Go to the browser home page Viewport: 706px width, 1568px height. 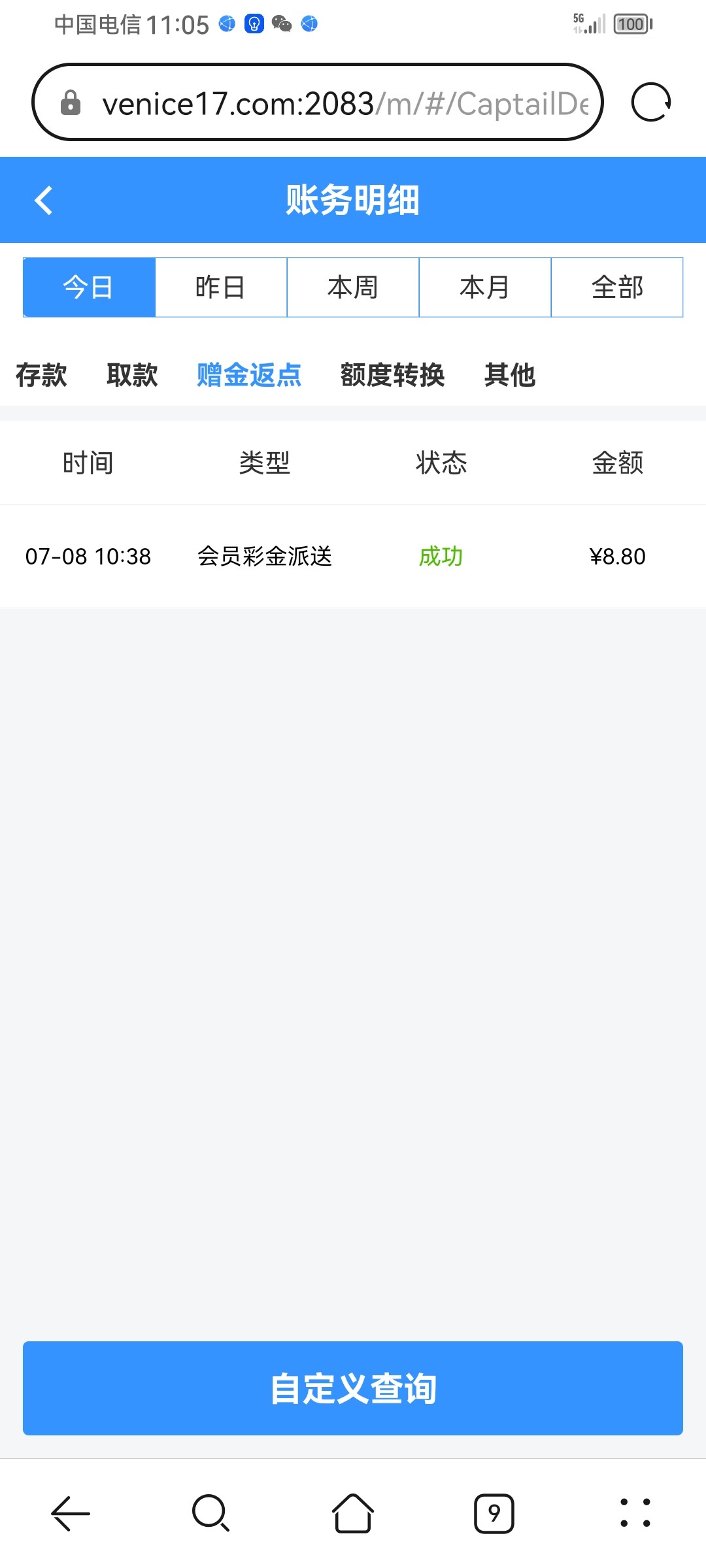coord(353,1513)
